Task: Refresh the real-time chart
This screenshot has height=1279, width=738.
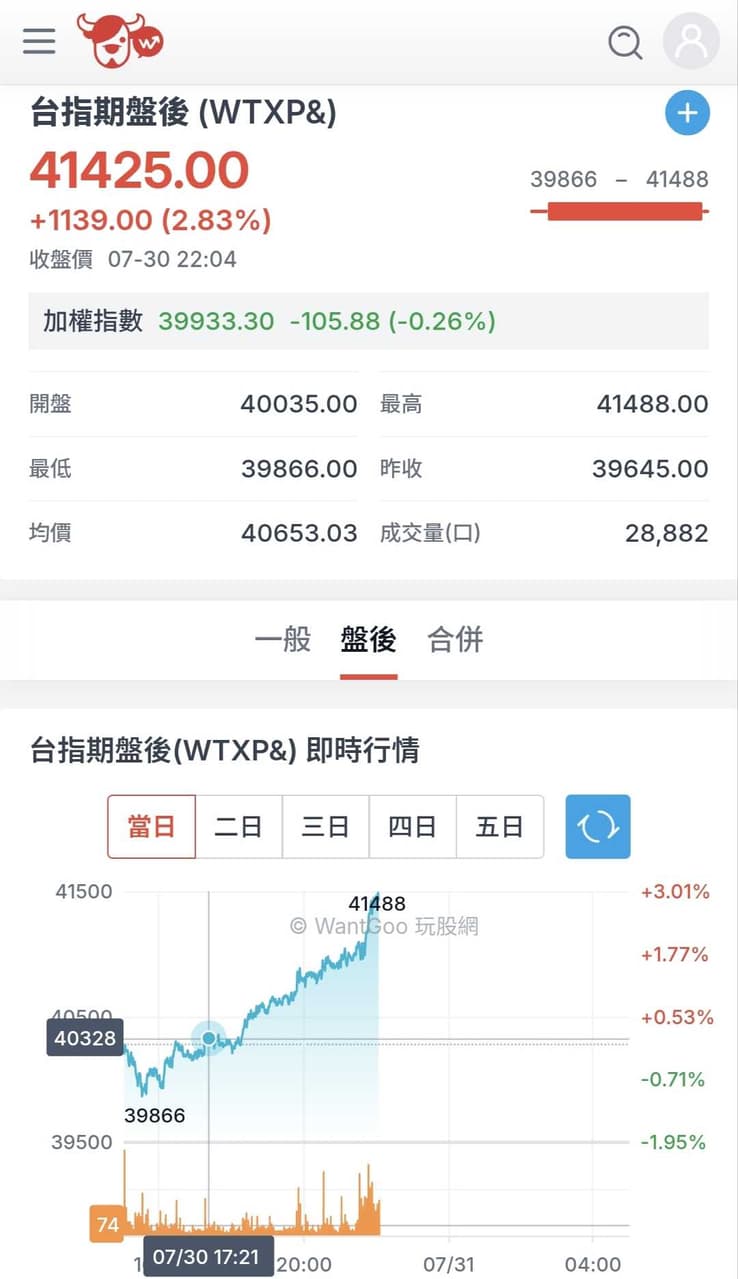Action: pos(598,827)
